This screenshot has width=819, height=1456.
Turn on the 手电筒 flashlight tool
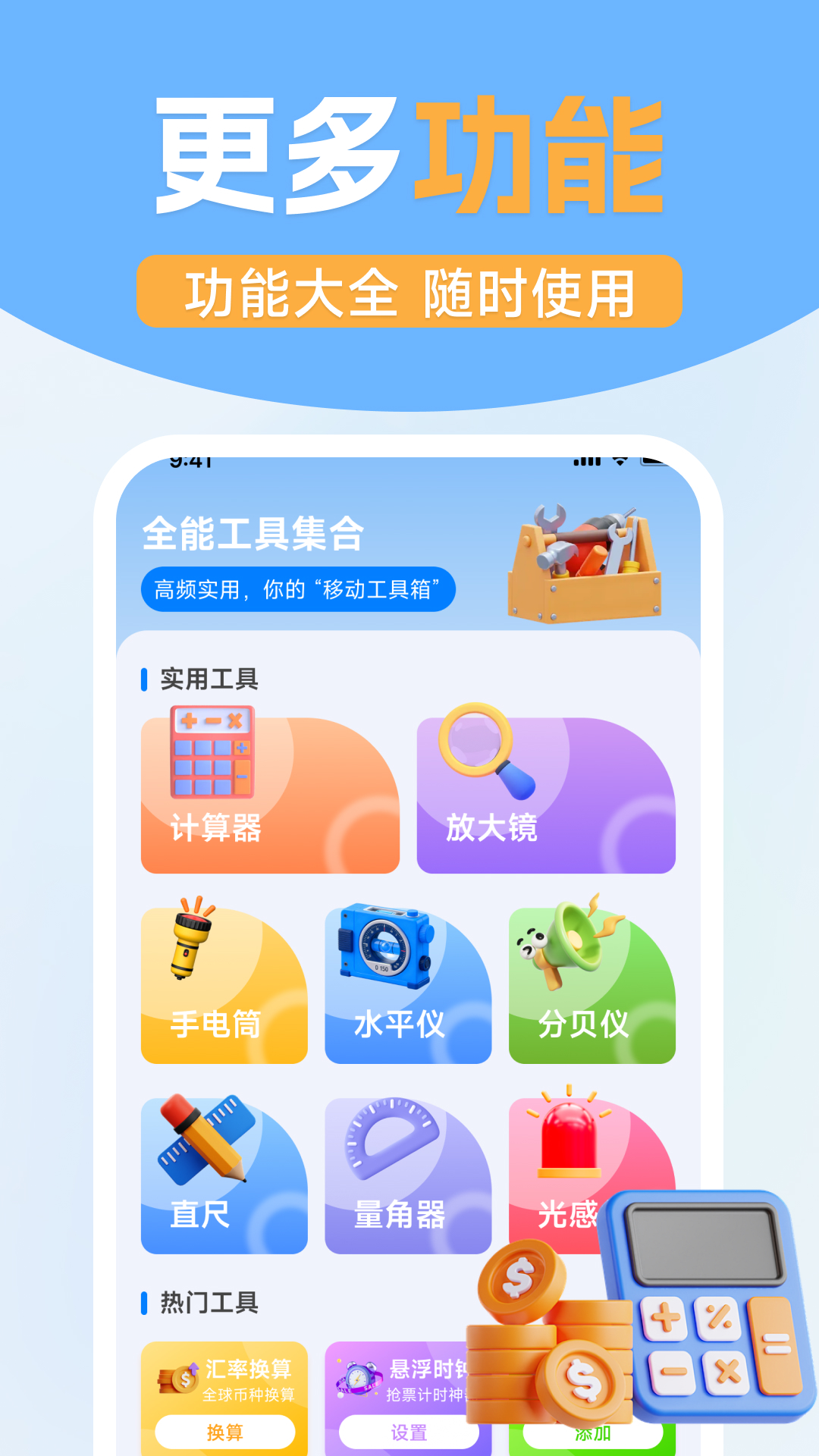click(224, 982)
